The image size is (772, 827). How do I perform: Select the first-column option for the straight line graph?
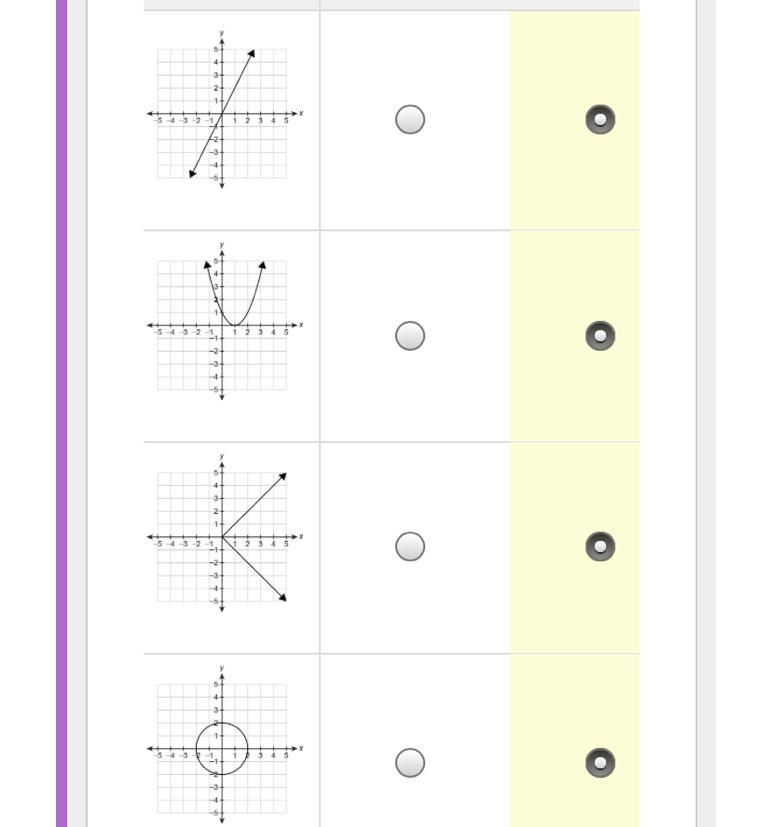[410, 120]
